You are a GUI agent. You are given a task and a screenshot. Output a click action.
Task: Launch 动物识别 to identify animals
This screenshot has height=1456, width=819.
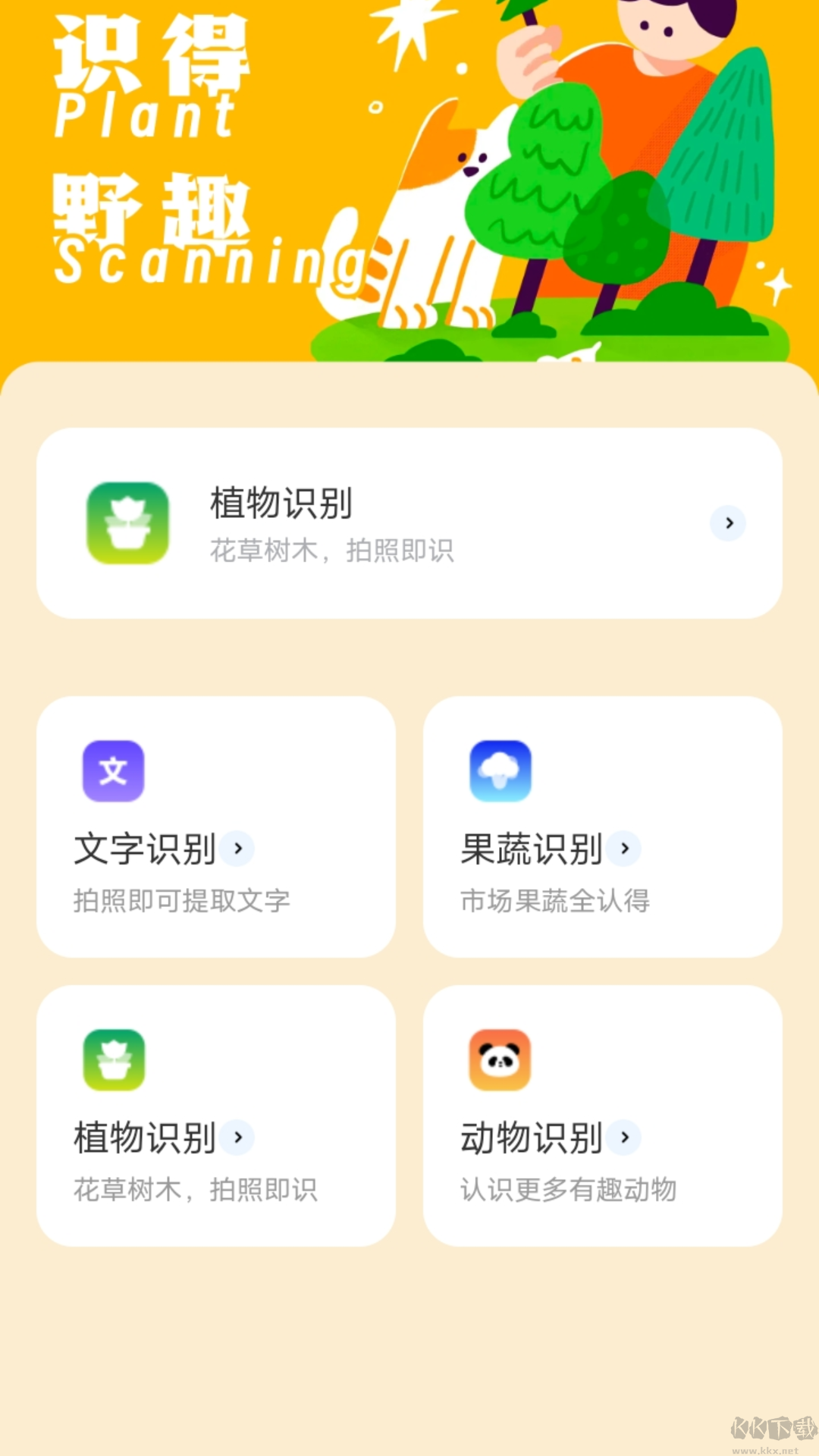tap(603, 1115)
